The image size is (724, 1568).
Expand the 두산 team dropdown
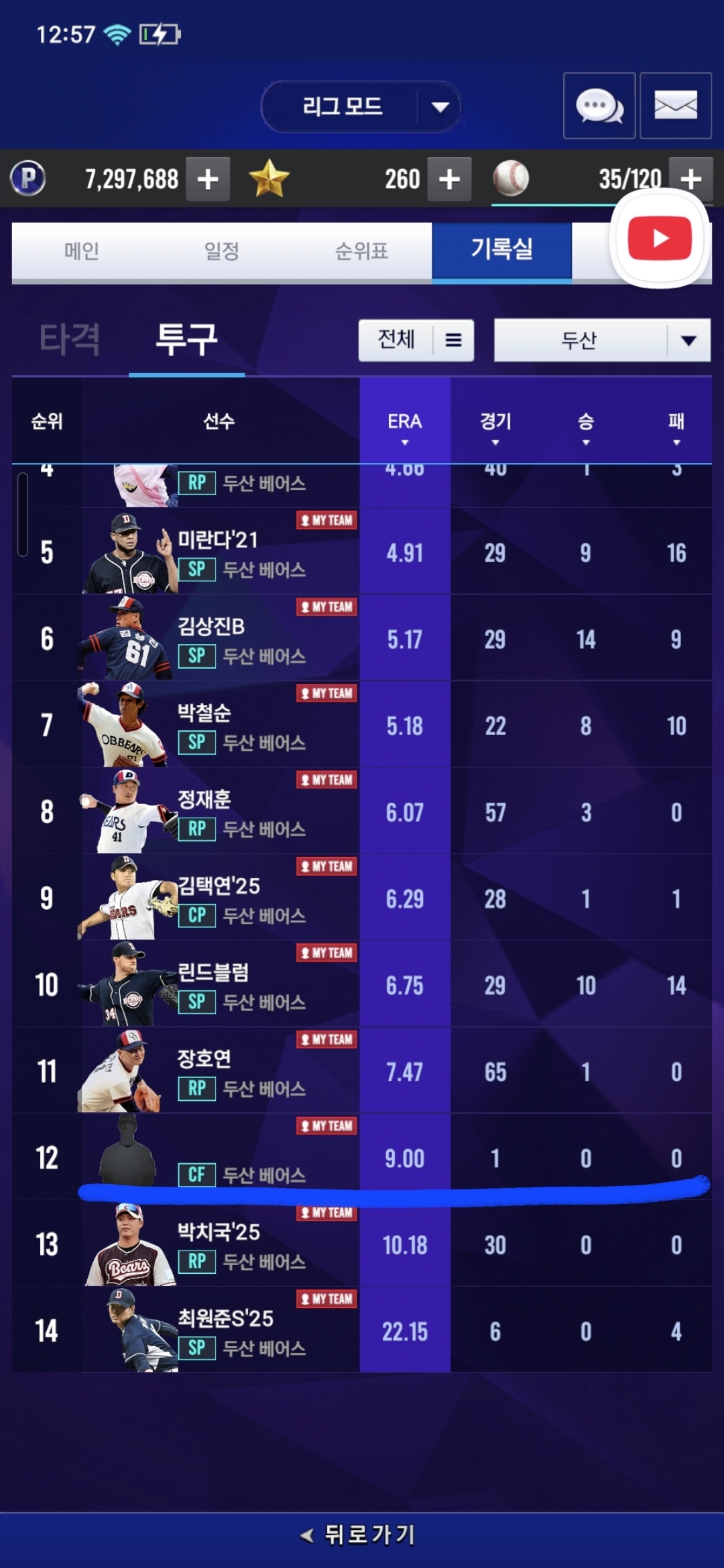point(602,340)
